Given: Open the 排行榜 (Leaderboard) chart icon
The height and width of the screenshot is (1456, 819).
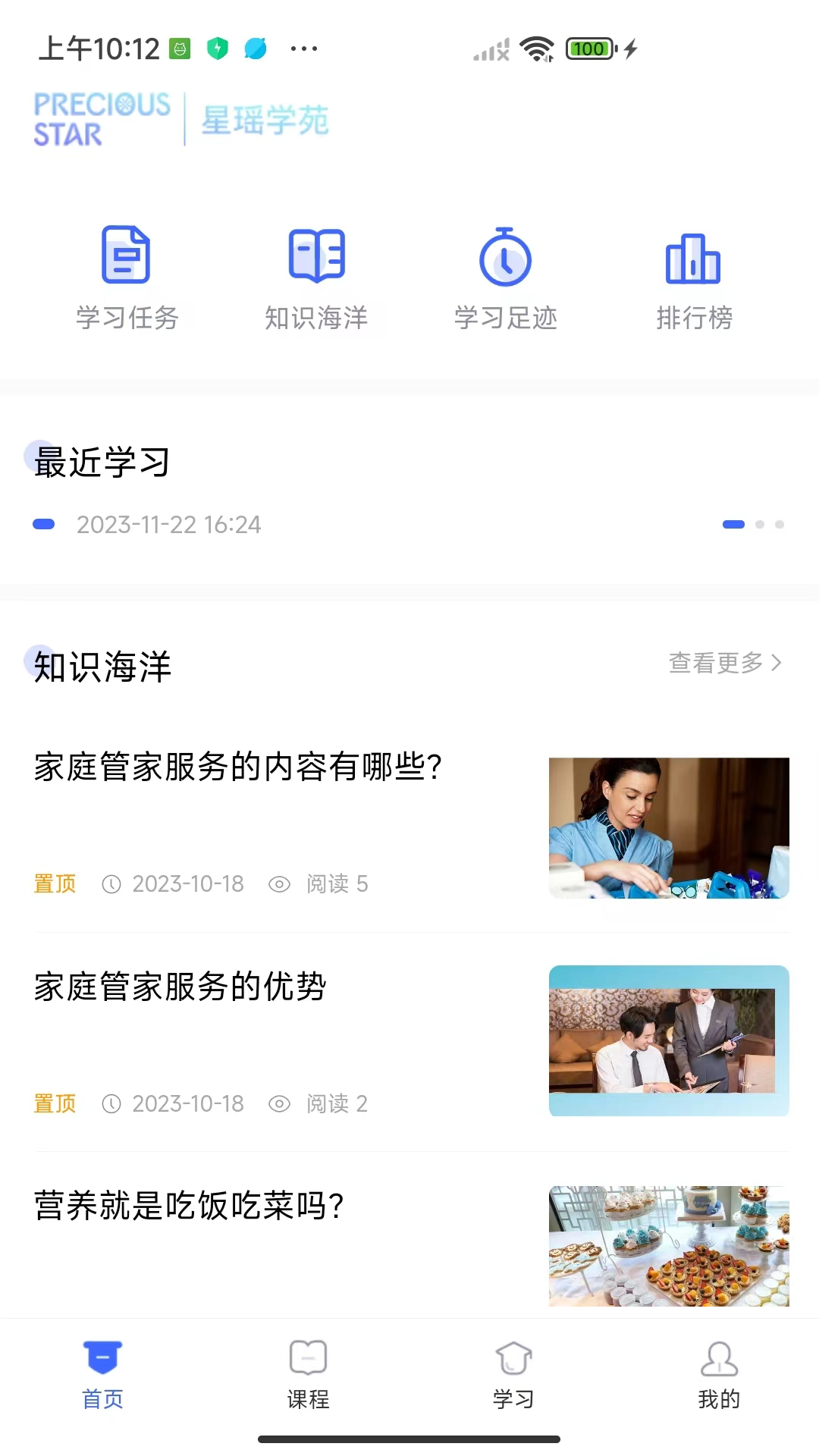Looking at the screenshot, I should [693, 258].
